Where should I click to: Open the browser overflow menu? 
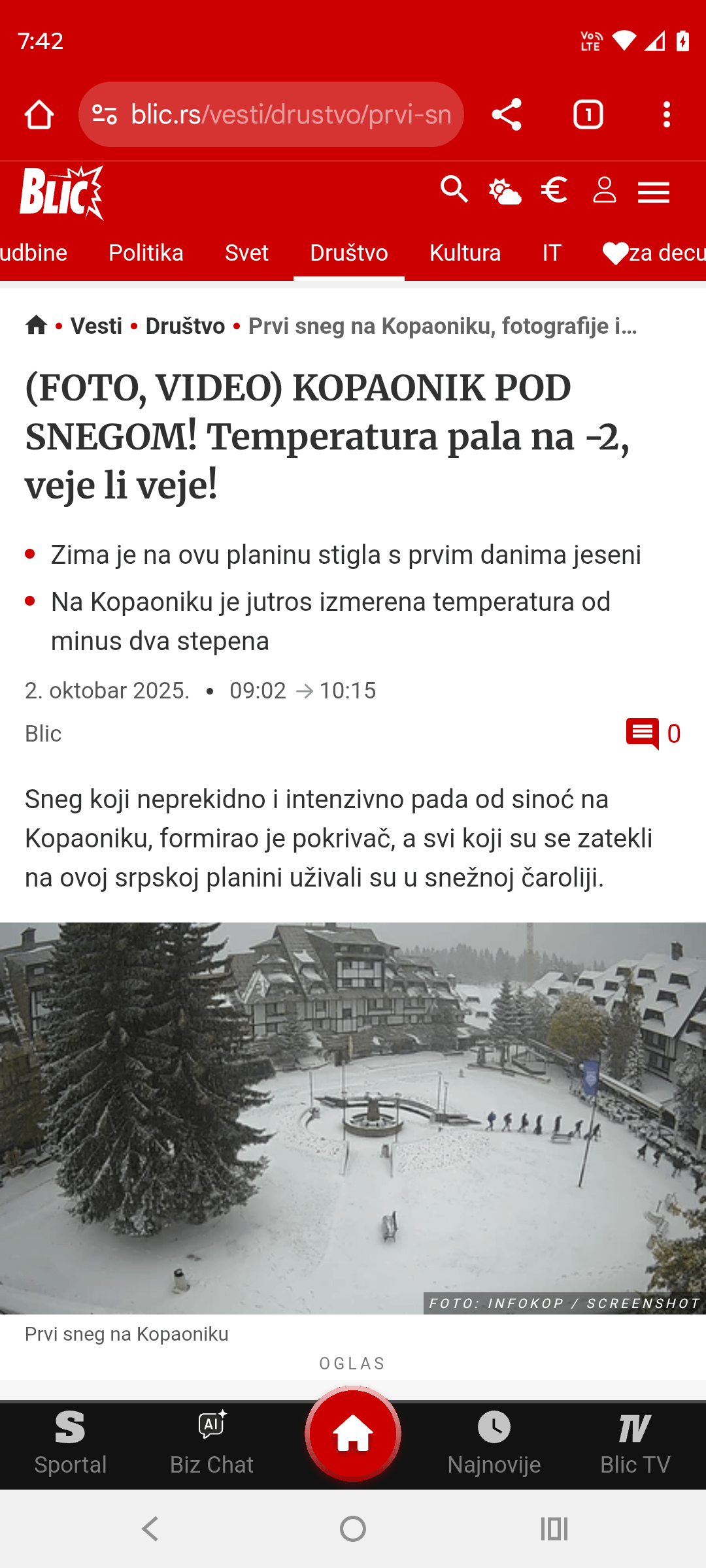coord(667,114)
